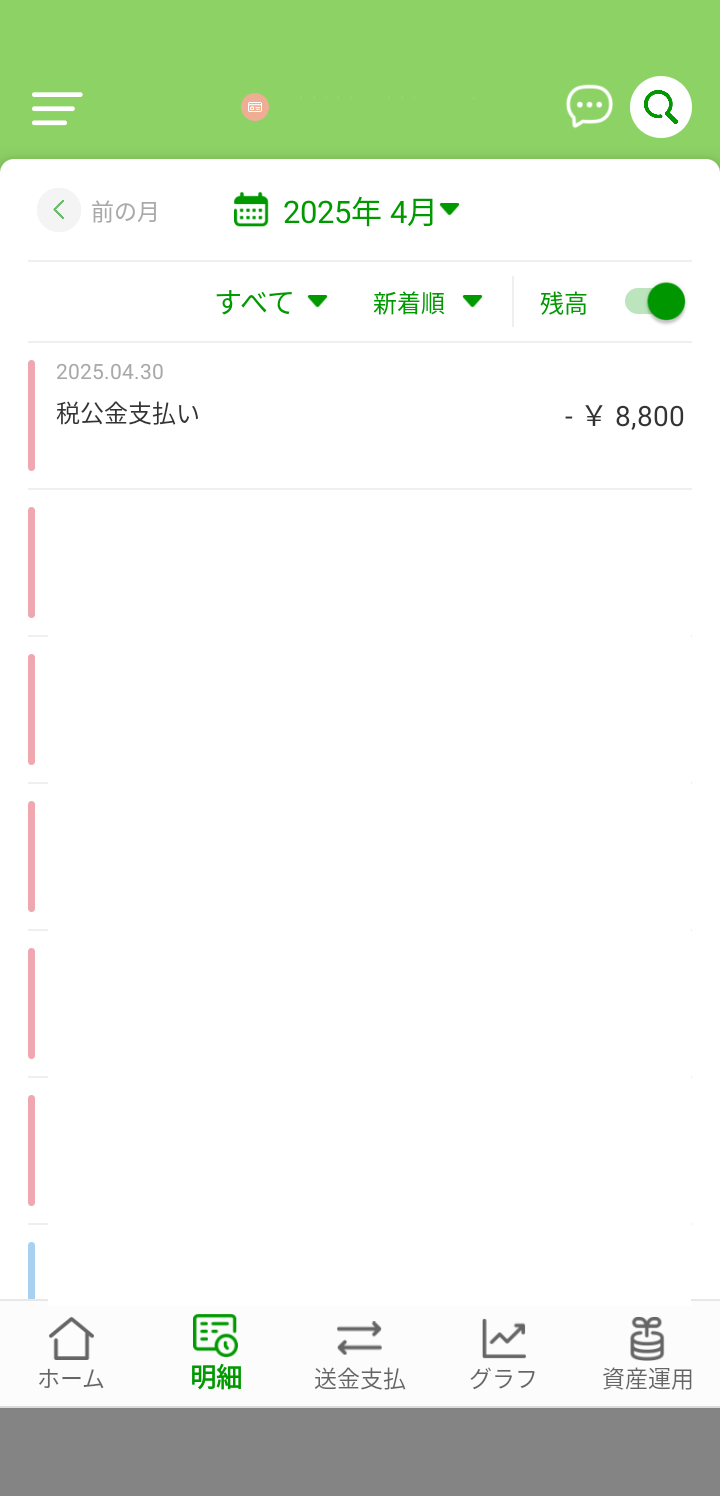Screen dimensions: 720x1496
Task: Select the 明細 tab
Action: 216,1353
